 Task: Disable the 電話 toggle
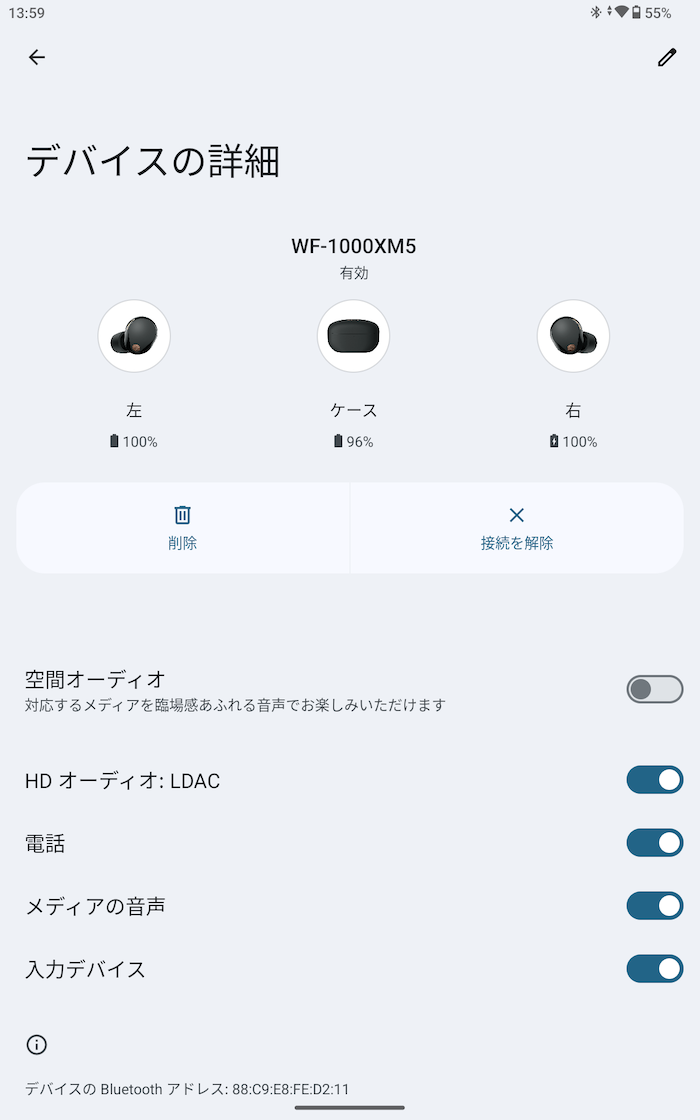[x=654, y=843]
